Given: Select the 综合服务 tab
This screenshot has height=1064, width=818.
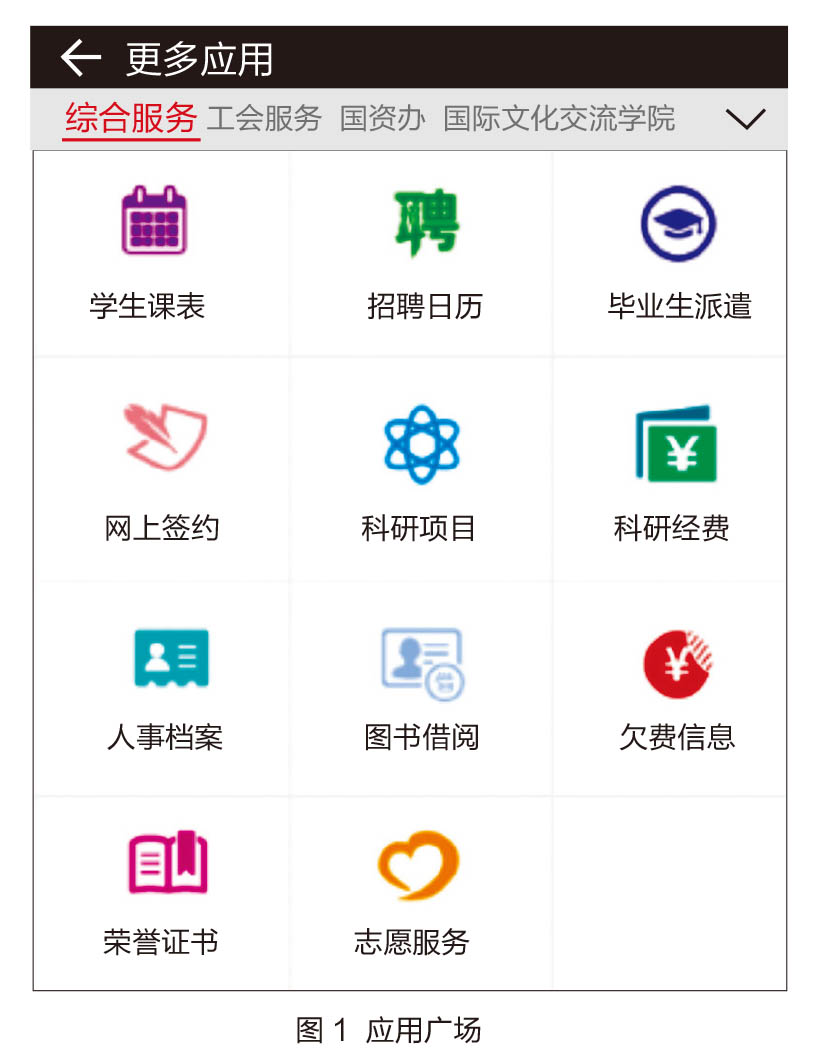Looking at the screenshot, I should tap(131, 119).
